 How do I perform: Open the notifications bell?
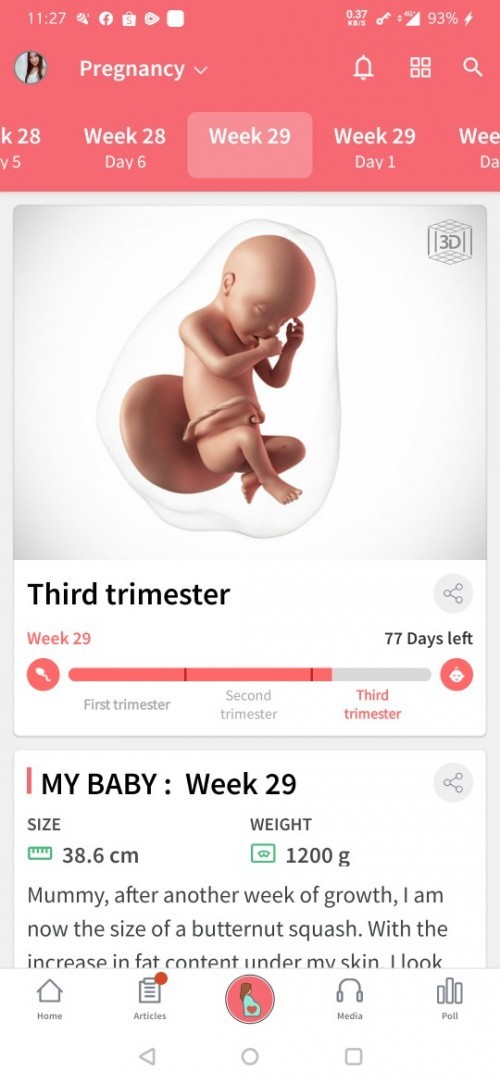pos(363,68)
